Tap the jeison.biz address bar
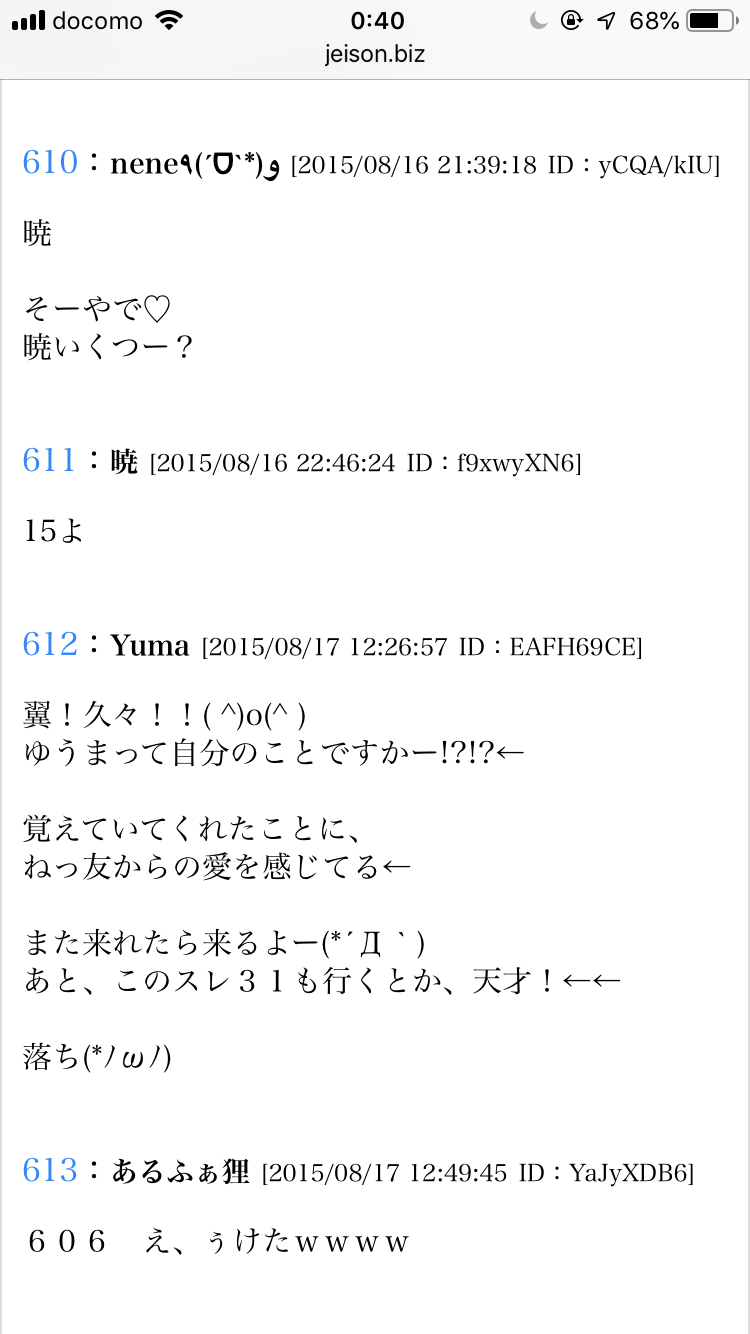The width and height of the screenshot is (750, 1334). click(x=375, y=54)
